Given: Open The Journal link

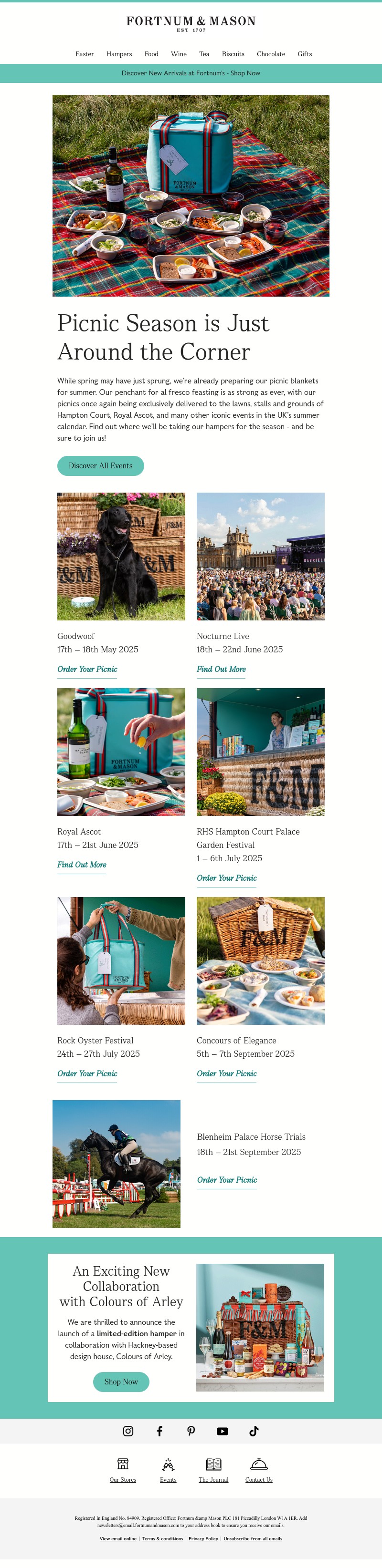Looking at the screenshot, I should 213,1479.
